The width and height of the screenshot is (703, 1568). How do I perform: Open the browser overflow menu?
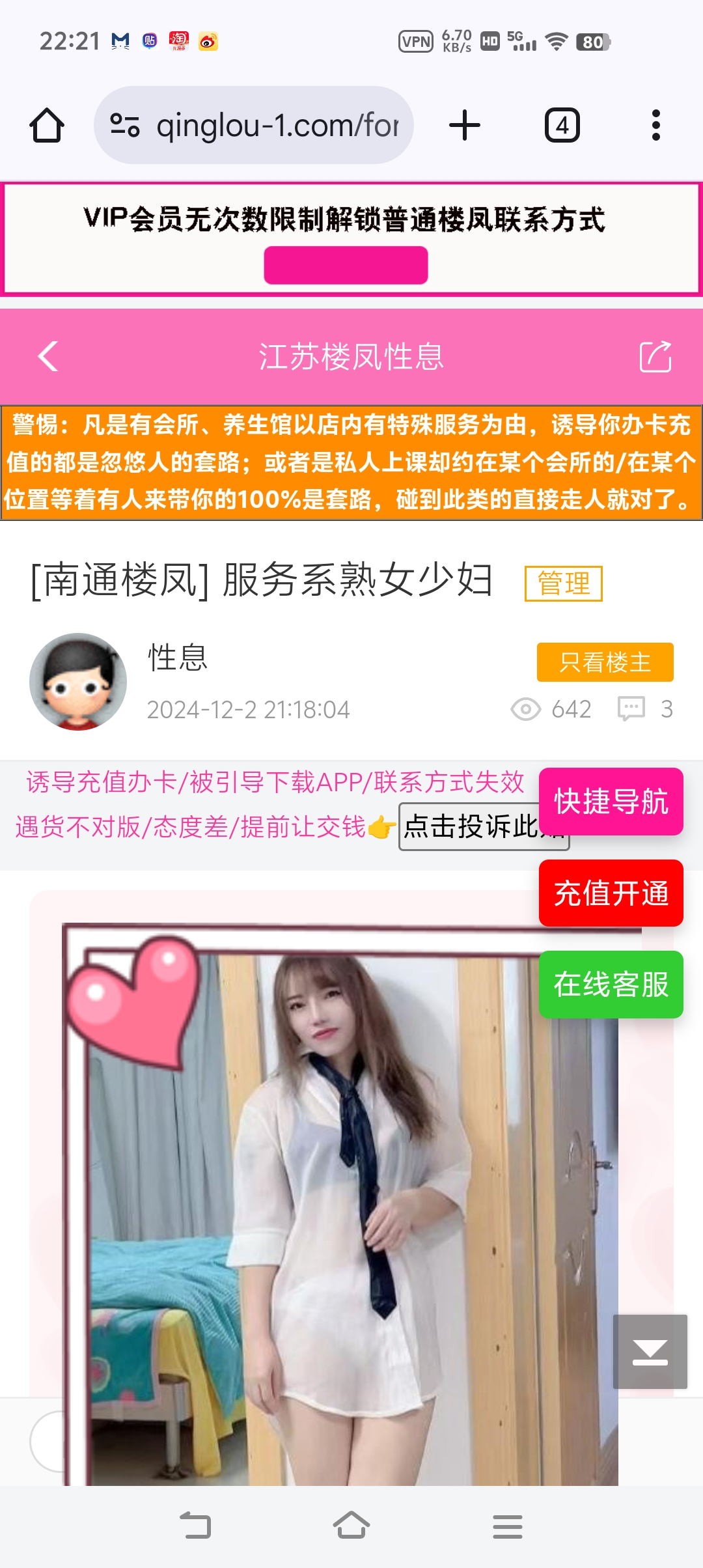click(x=655, y=125)
